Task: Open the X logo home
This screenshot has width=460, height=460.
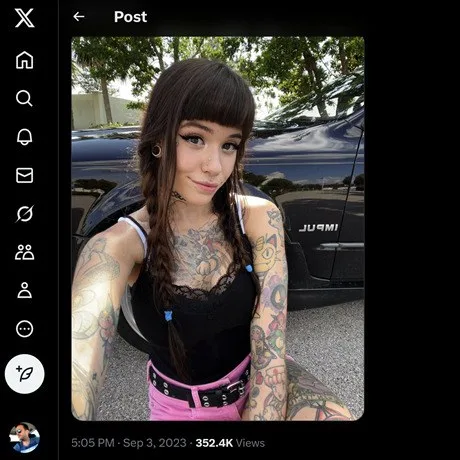Action: click(x=24, y=18)
